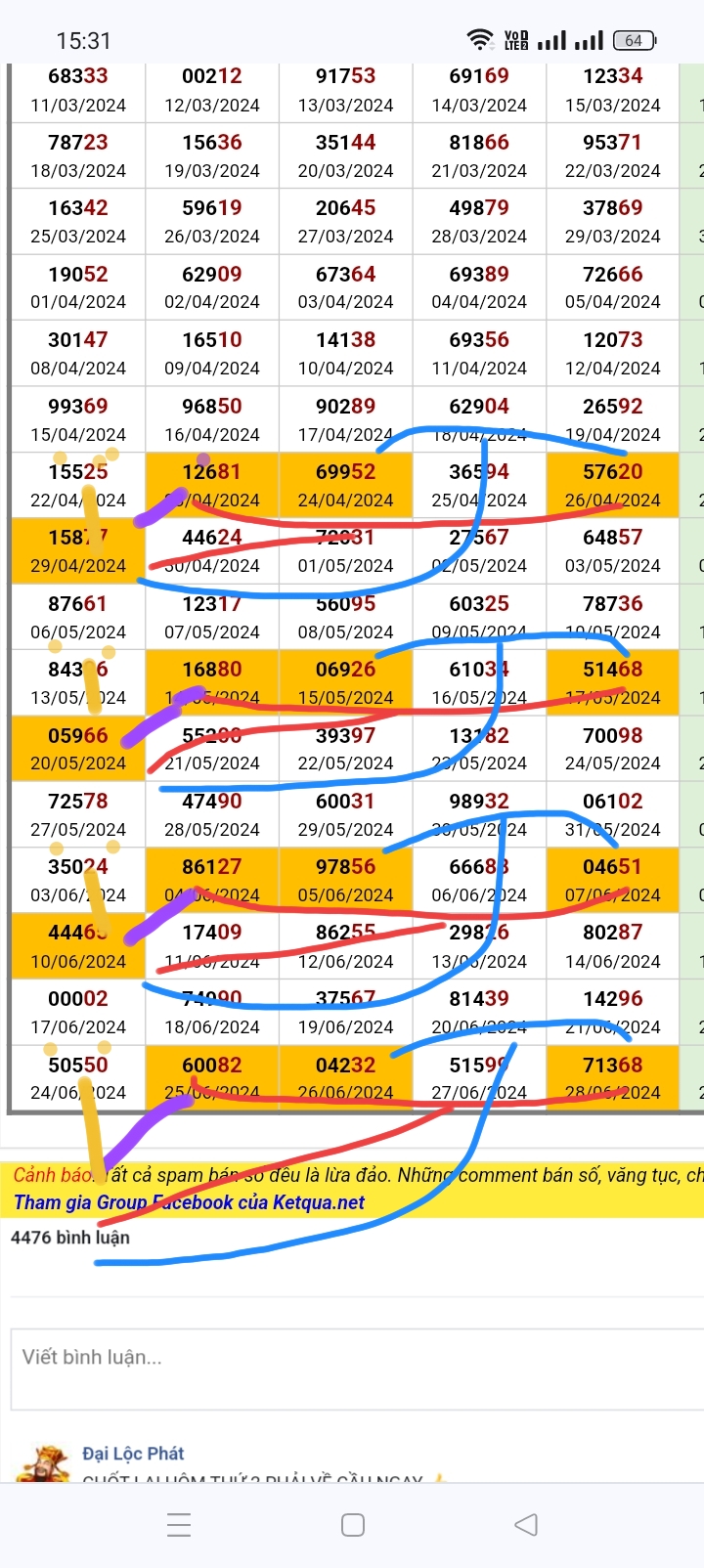Image resolution: width=704 pixels, height=1568 pixels.
Task: Open the Tham gia Group Facebook link
Action: 189,1202
